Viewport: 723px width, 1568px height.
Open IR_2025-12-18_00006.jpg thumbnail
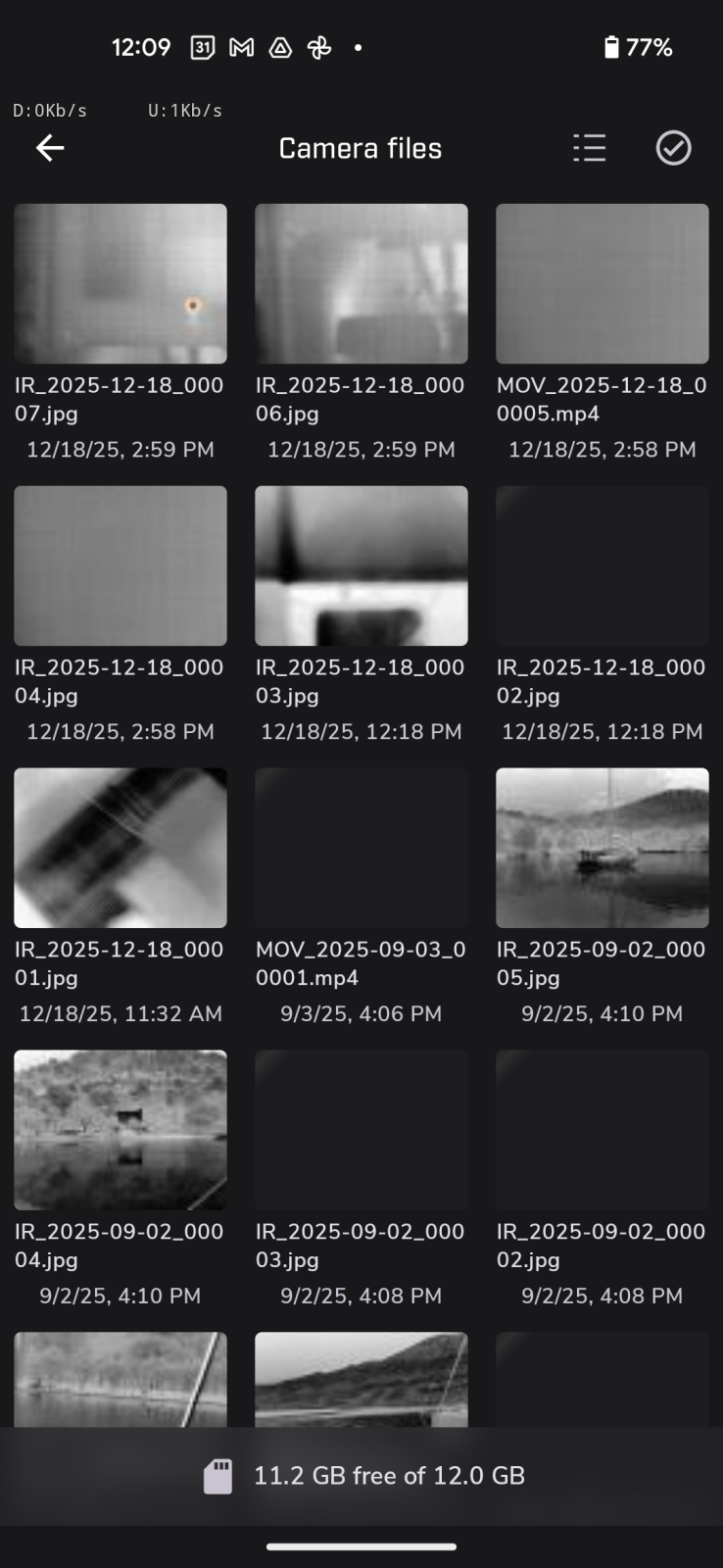[x=361, y=283]
